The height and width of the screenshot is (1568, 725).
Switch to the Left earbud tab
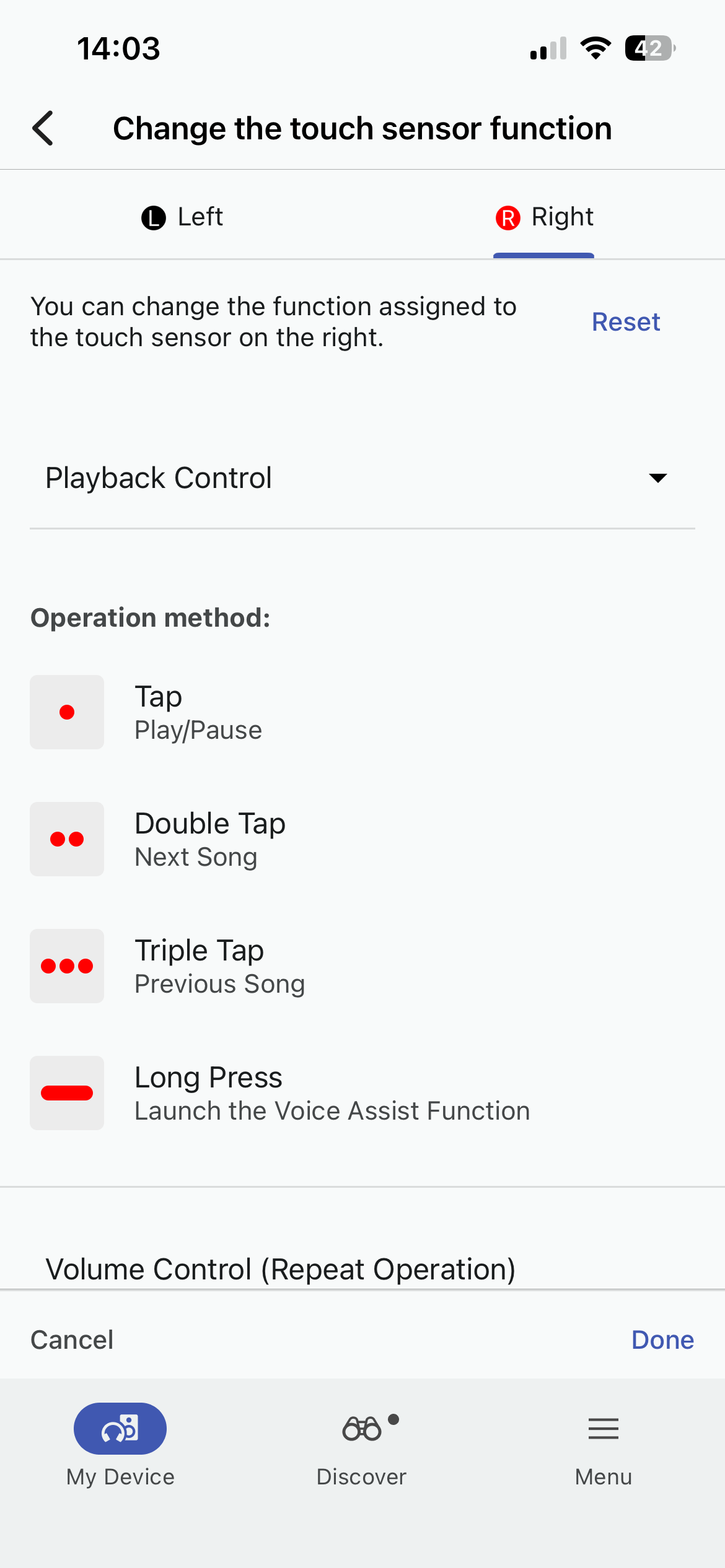[x=182, y=217]
